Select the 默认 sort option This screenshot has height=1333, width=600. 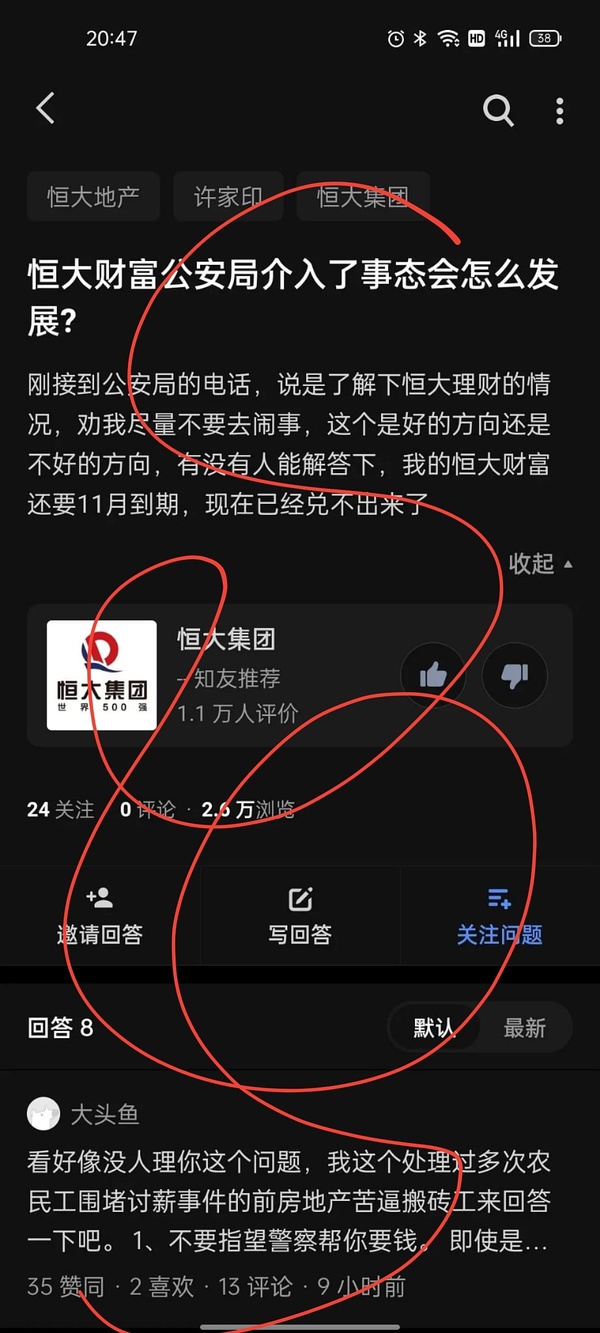[434, 1027]
